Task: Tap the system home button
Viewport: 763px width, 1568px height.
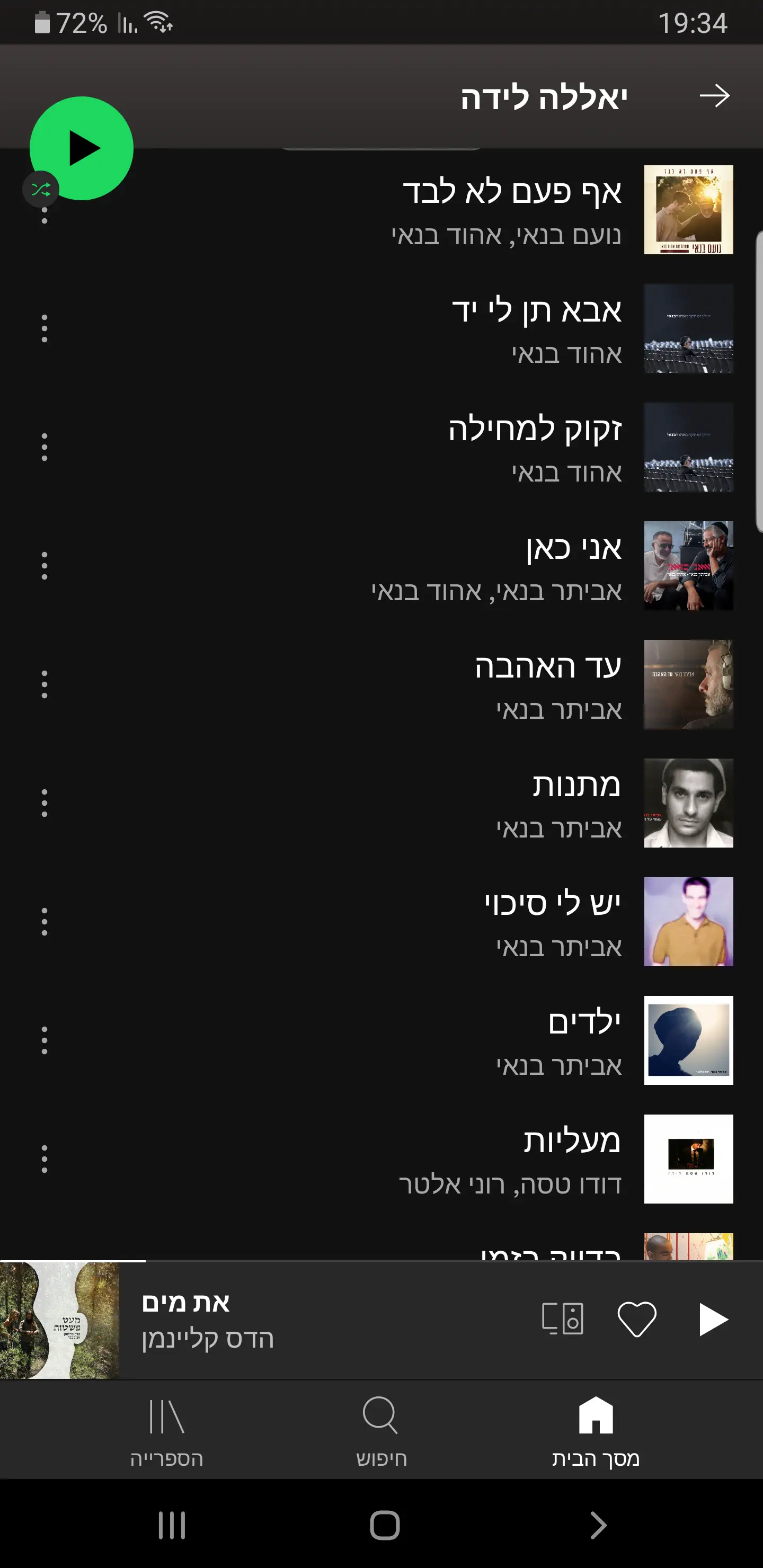Action: point(384,1526)
